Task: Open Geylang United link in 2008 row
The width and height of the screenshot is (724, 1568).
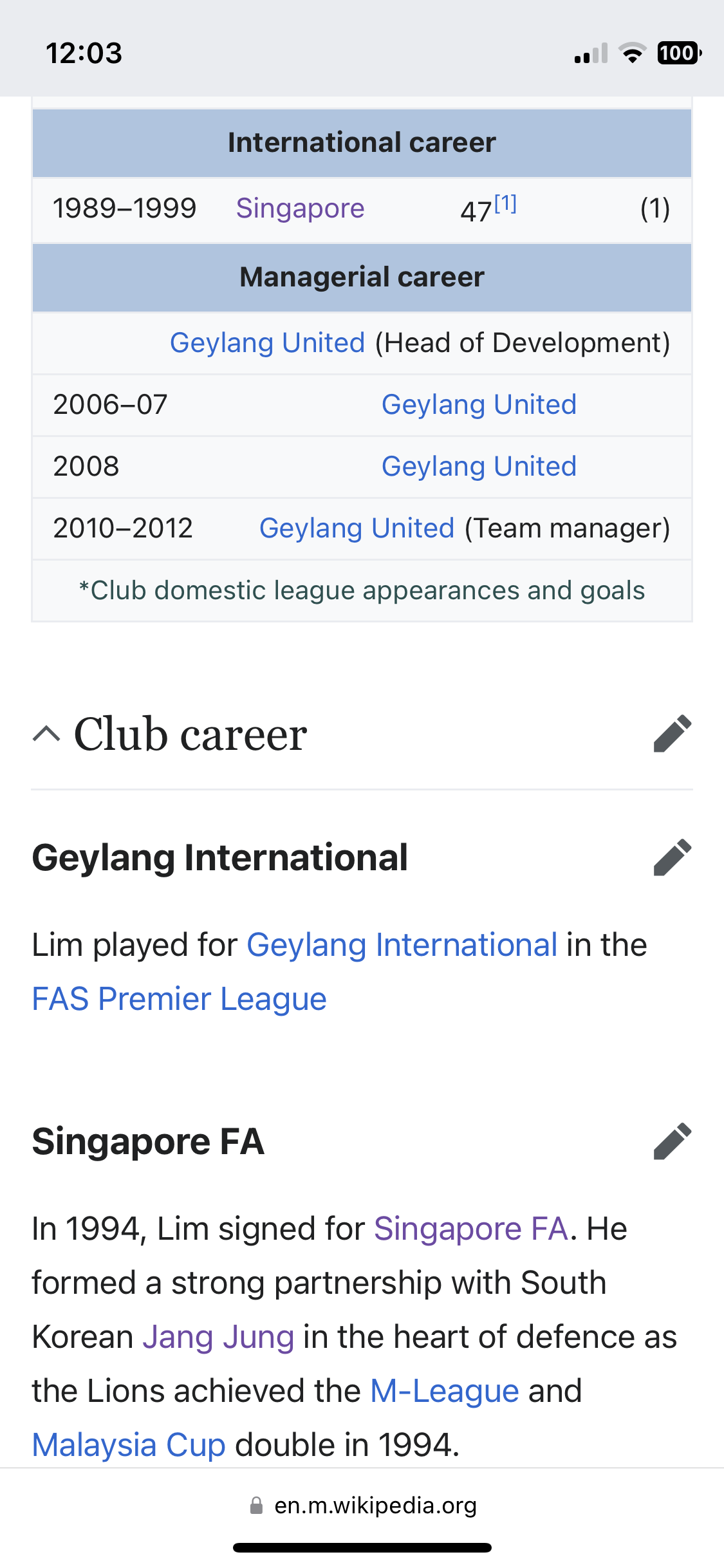Action: coord(479,467)
